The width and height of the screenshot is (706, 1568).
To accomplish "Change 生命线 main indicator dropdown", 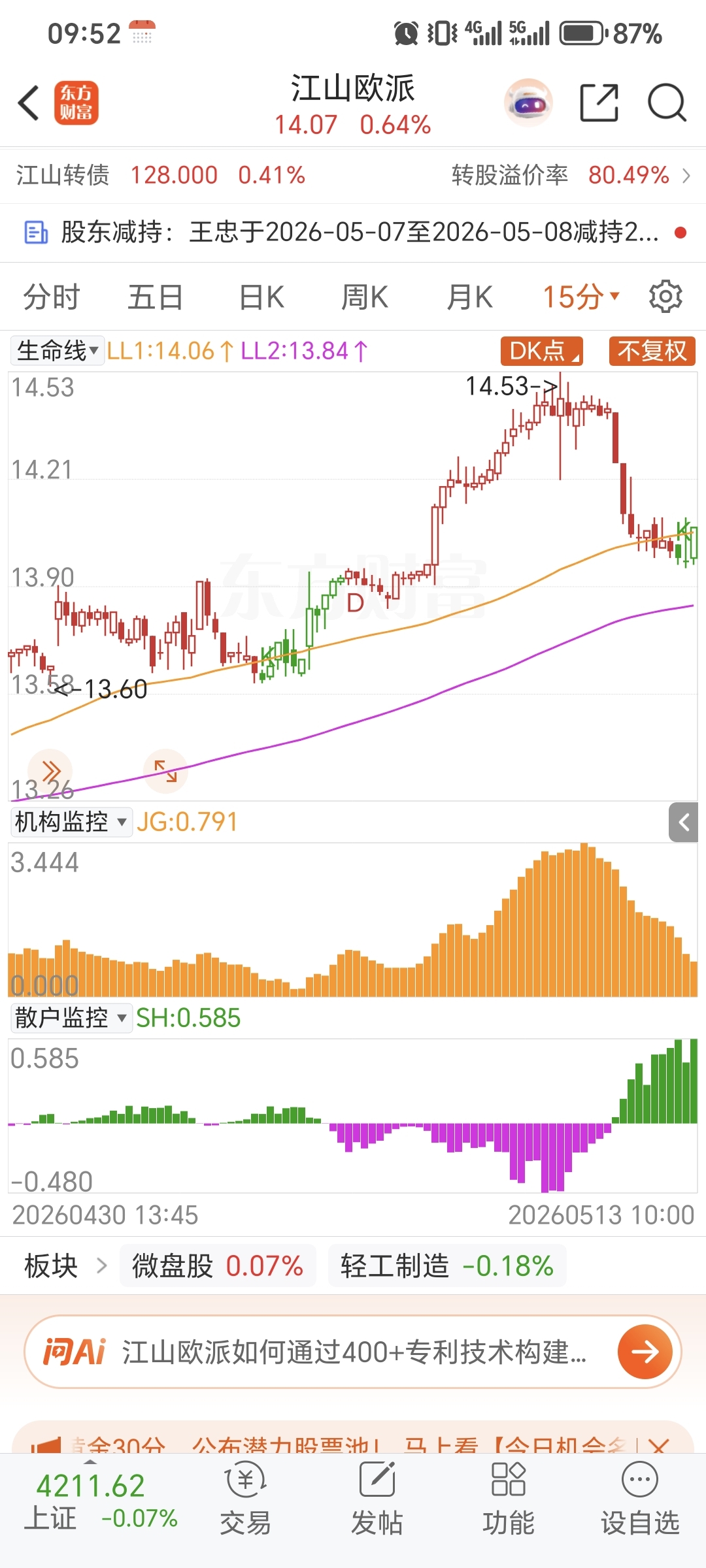I will pos(58,351).
